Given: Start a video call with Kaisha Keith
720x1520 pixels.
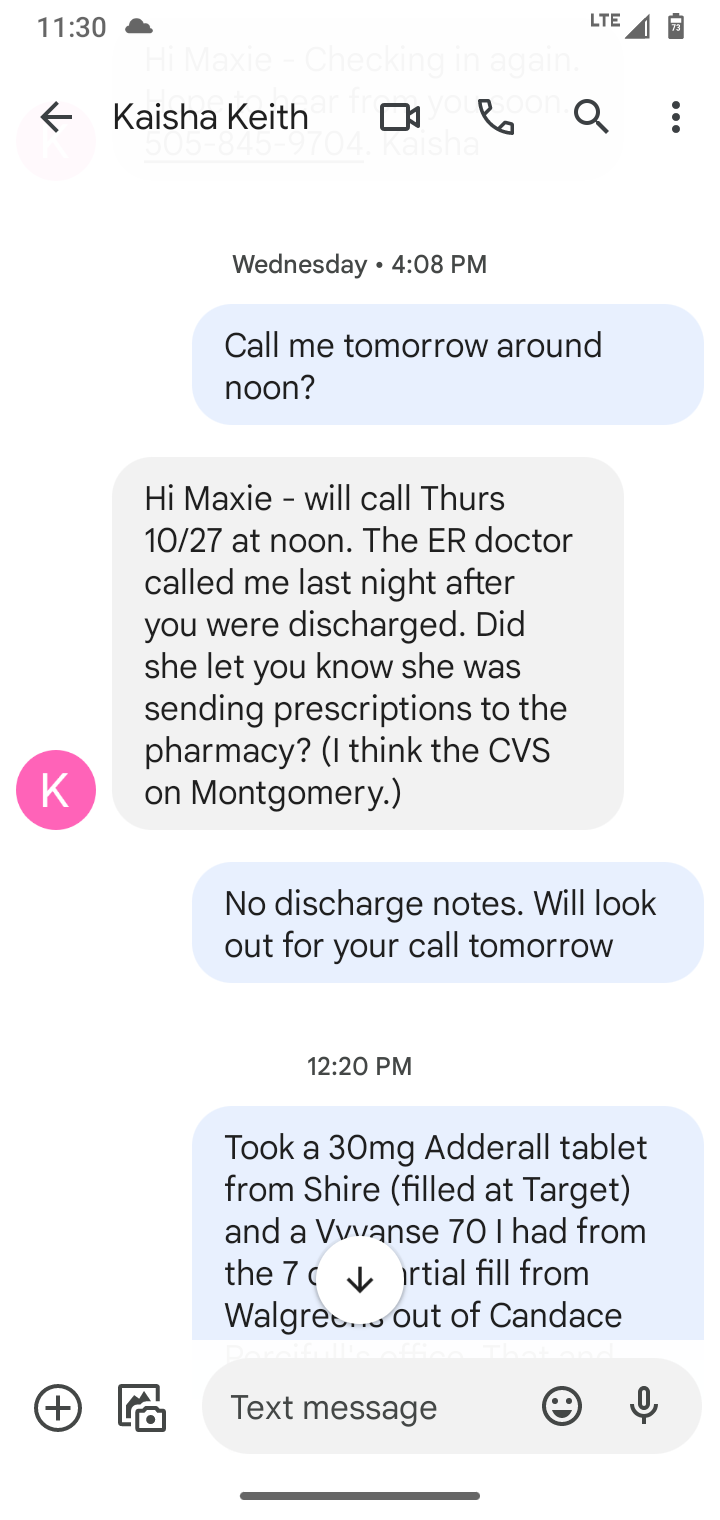Looking at the screenshot, I should pos(400,117).
